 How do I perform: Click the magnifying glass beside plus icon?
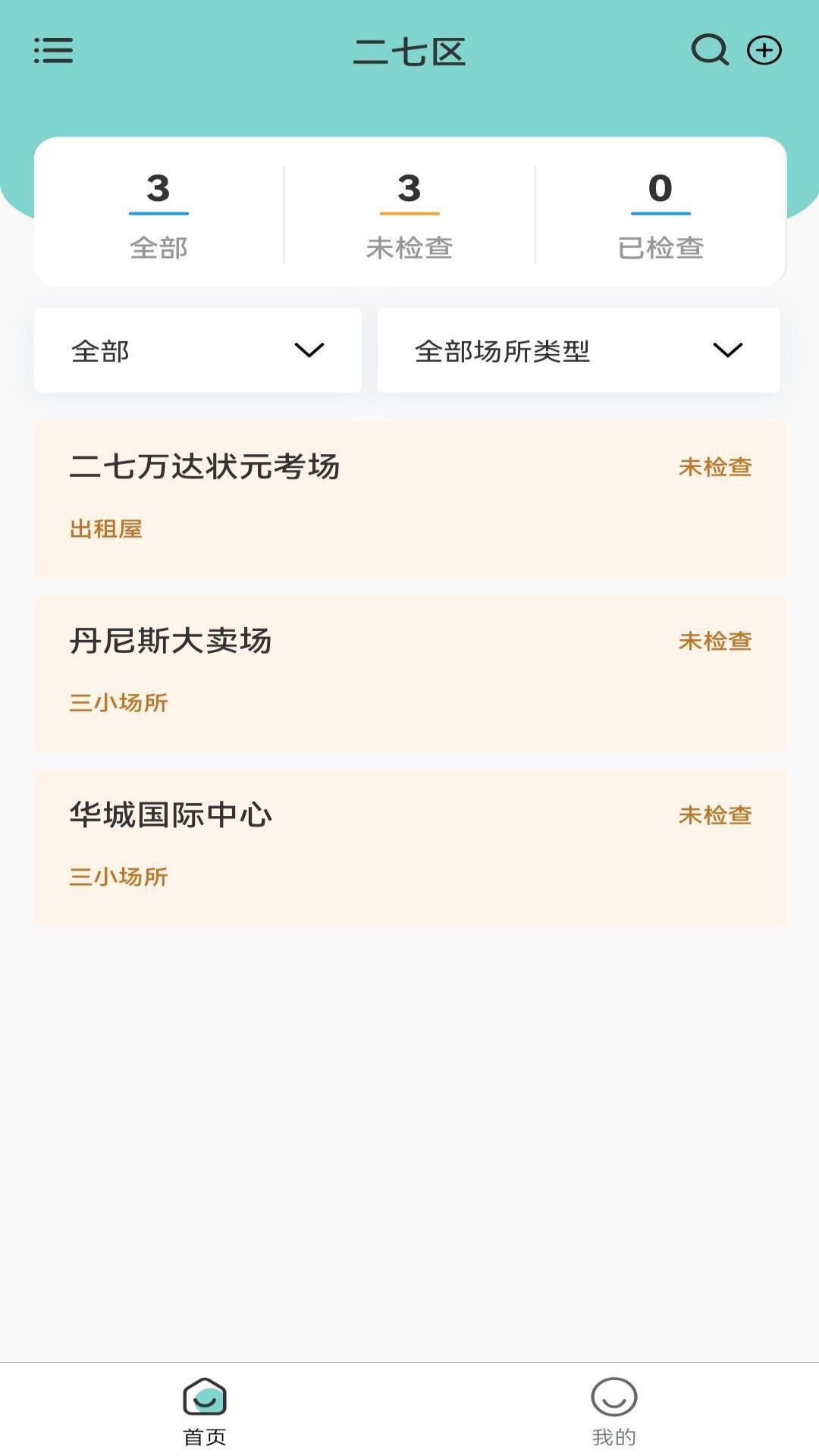(x=708, y=52)
